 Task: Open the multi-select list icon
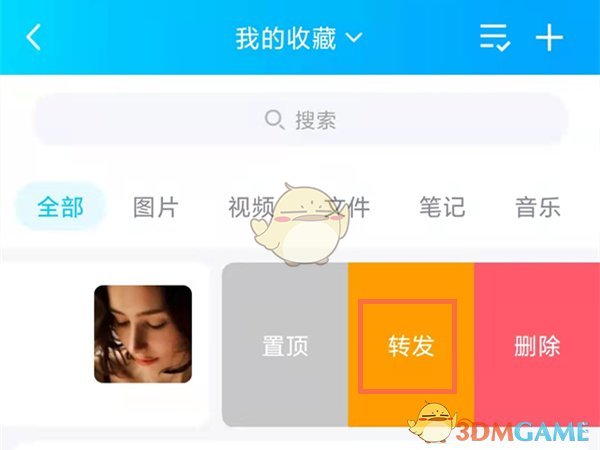tap(495, 38)
